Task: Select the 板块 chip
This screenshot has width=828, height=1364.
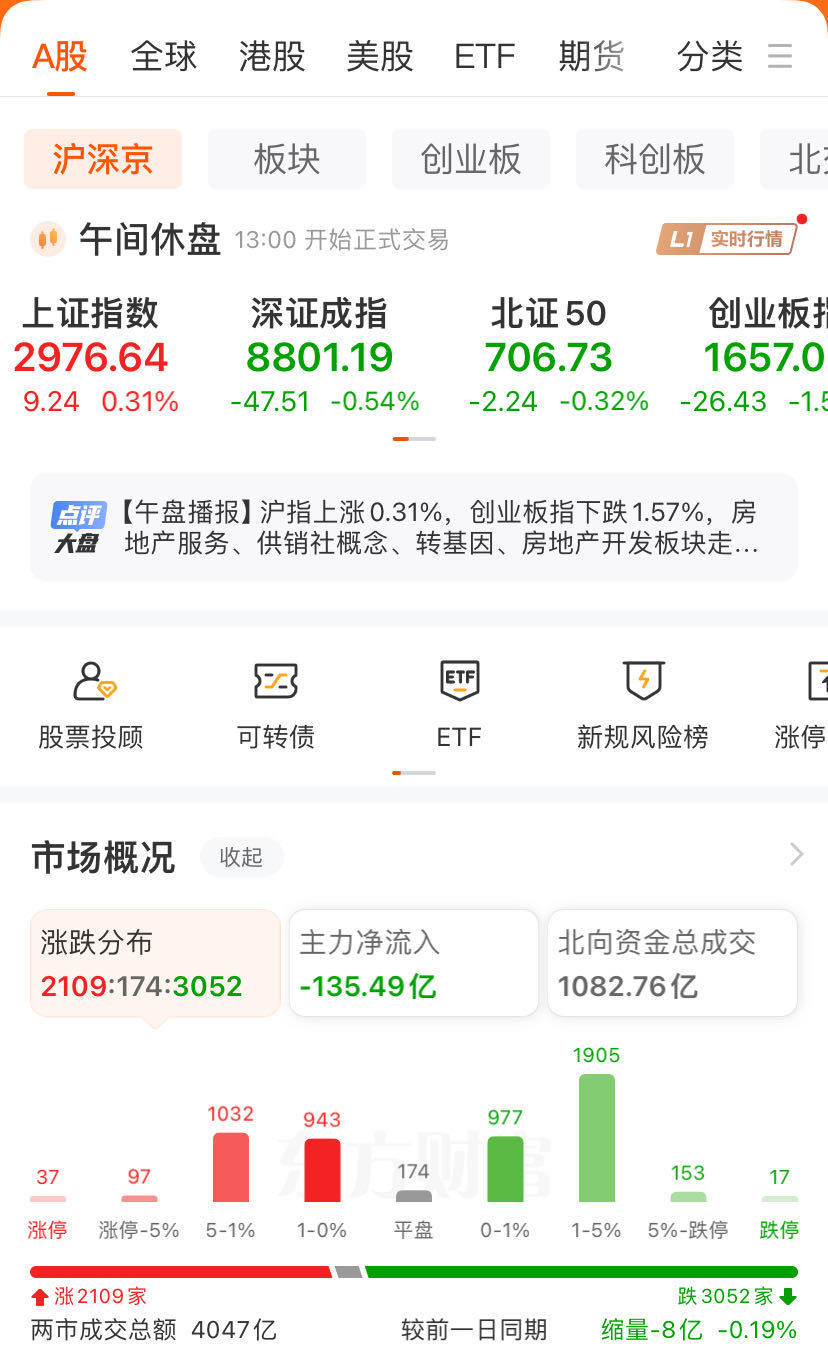Action: [287, 159]
